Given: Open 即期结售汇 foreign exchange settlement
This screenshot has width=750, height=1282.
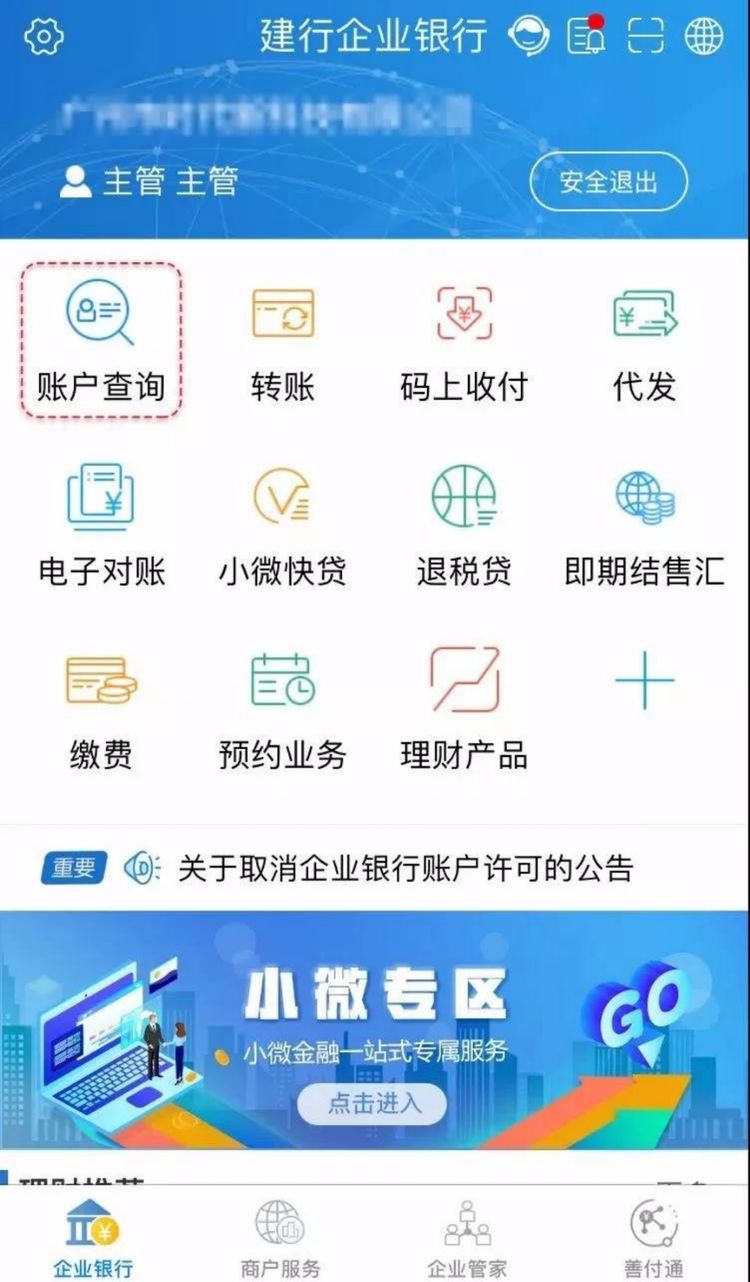Looking at the screenshot, I should [643, 520].
